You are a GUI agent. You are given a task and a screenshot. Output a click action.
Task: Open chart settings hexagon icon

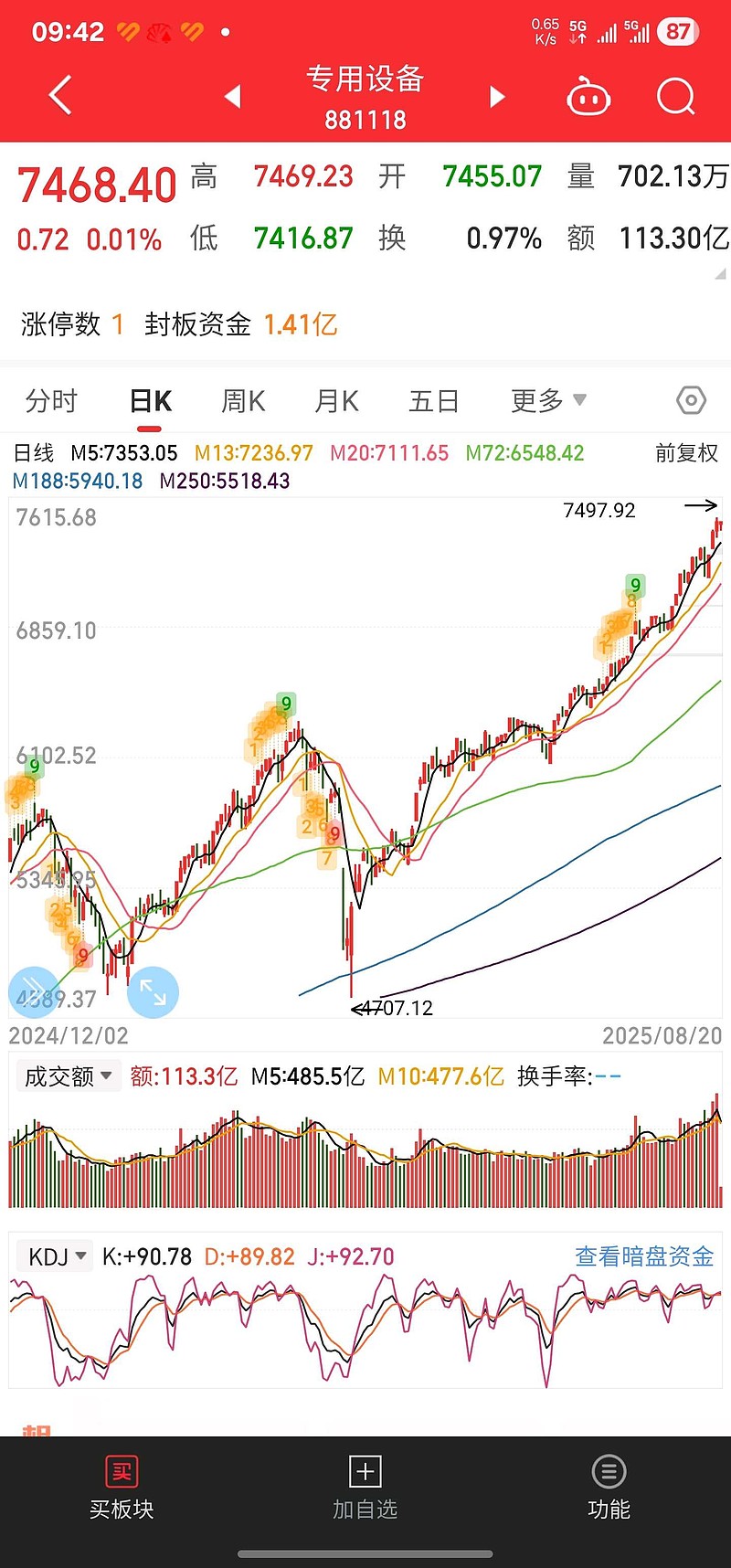[x=692, y=400]
